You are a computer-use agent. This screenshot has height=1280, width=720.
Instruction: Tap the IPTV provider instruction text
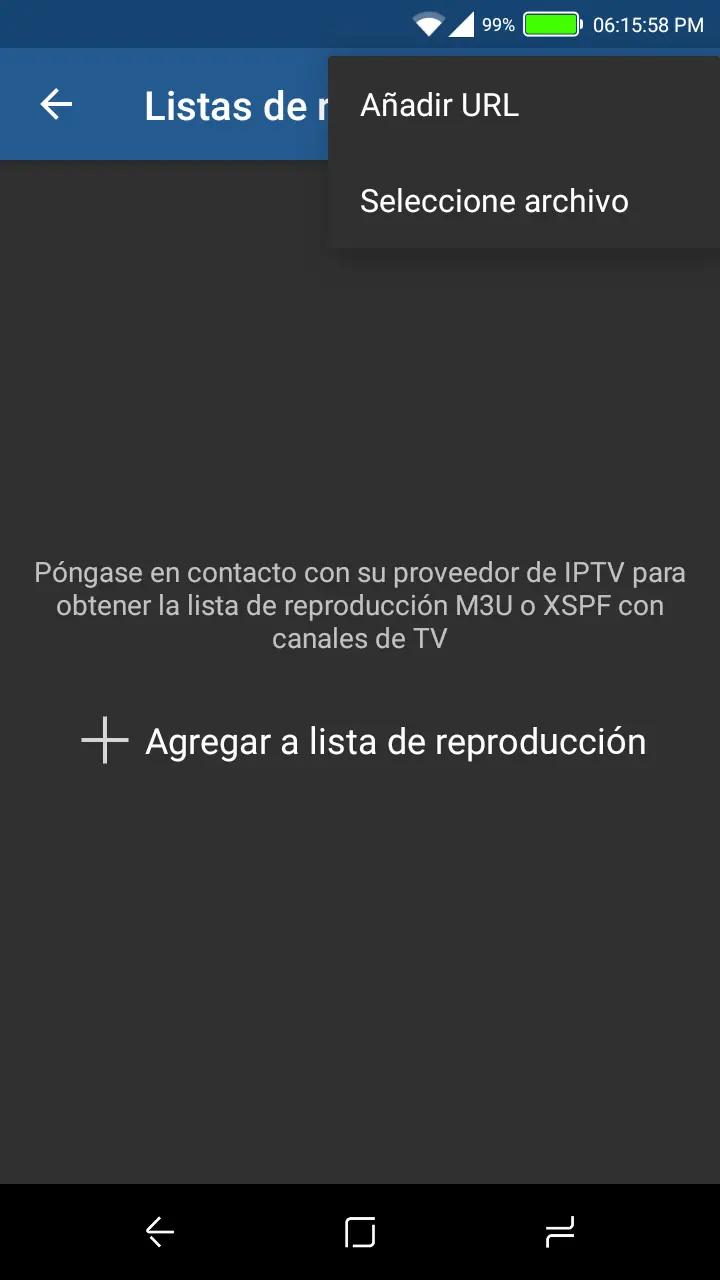(360, 604)
